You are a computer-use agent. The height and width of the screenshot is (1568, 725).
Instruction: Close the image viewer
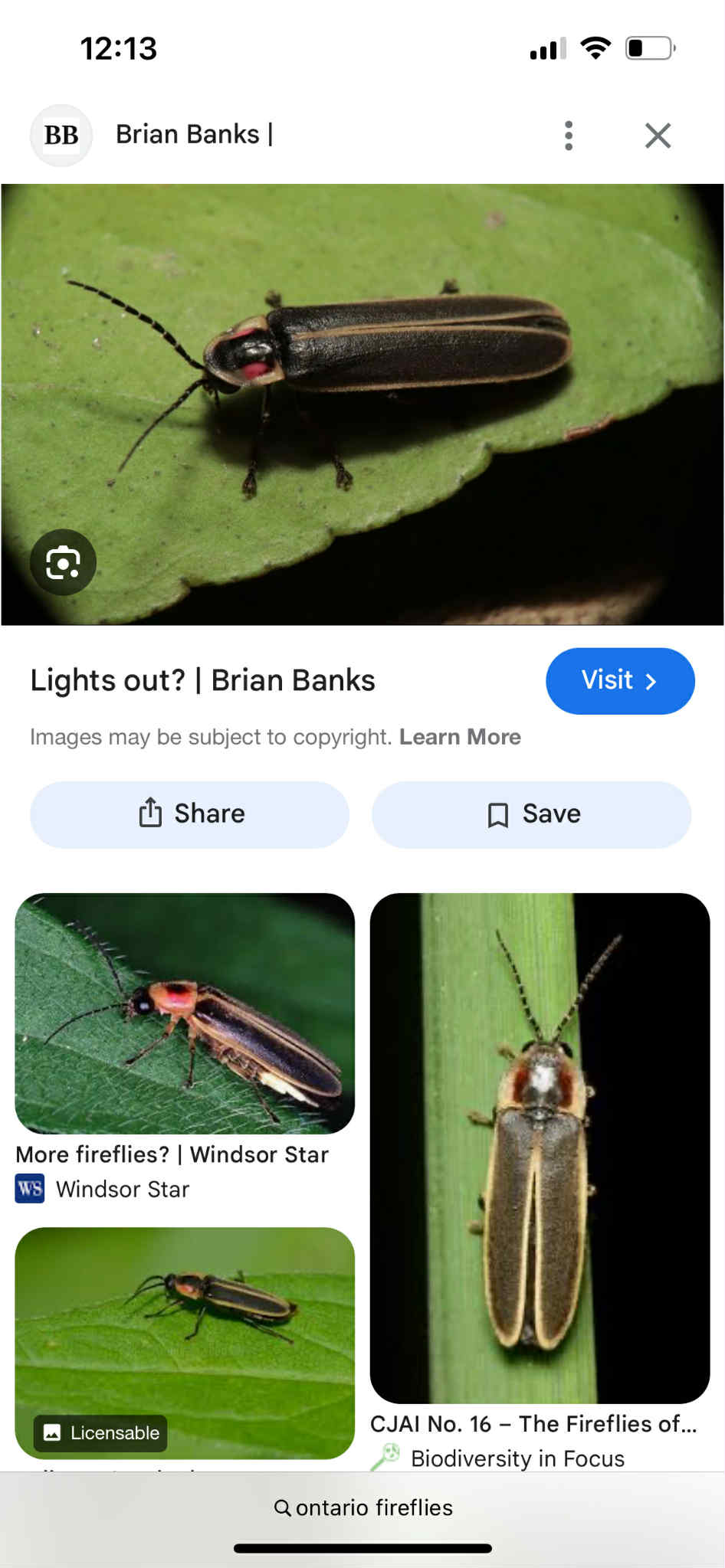(x=658, y=136)
